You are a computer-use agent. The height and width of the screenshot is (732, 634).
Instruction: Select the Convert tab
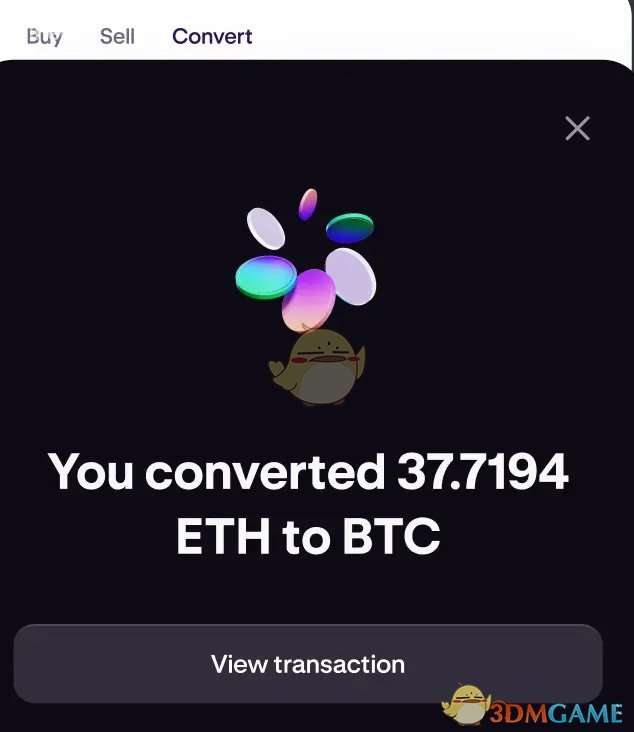tap(212, 36)
